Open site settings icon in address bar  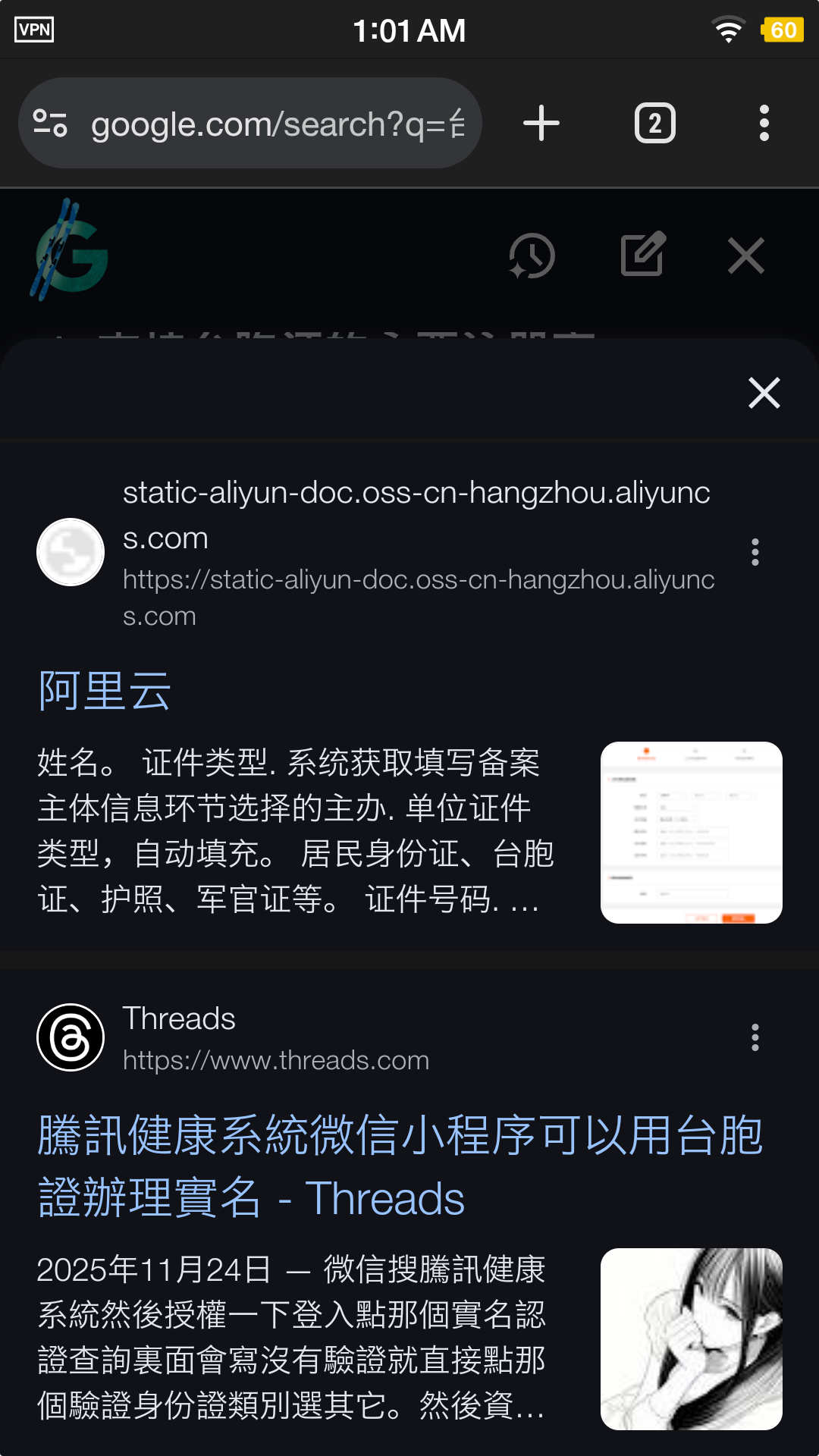(x=51, y=124)
